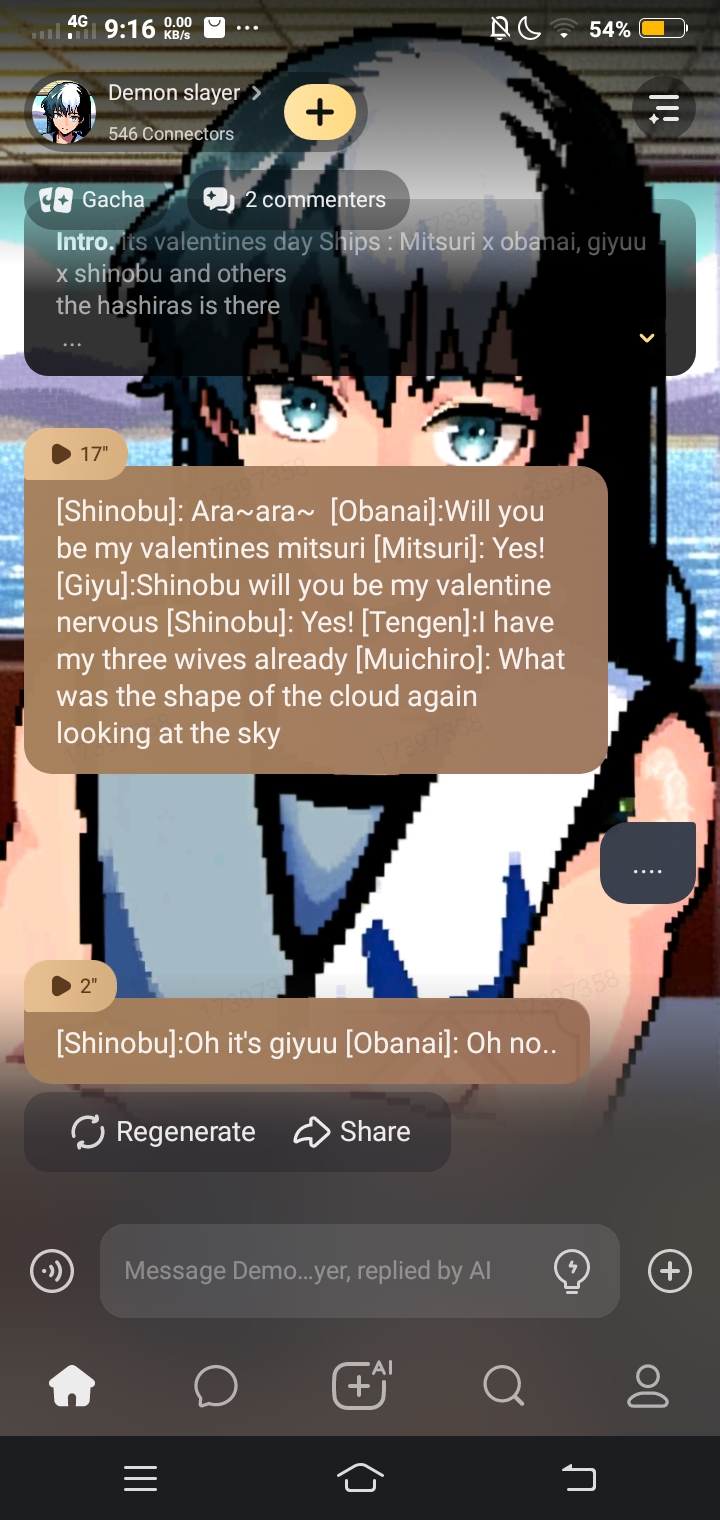Play the 17-second voice message

pyautogui.click(x=76, y=454)
